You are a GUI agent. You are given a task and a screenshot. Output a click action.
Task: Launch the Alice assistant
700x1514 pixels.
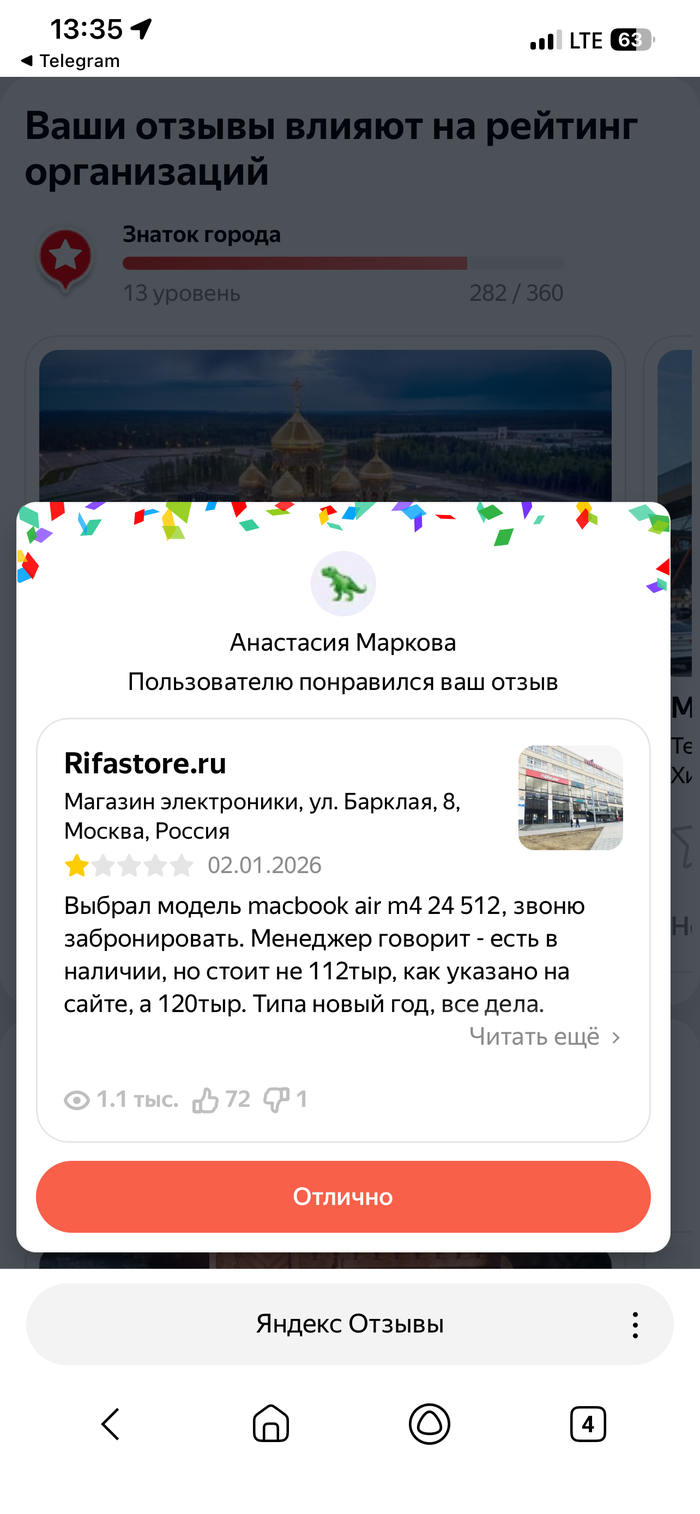click(x=429, y=1423)
